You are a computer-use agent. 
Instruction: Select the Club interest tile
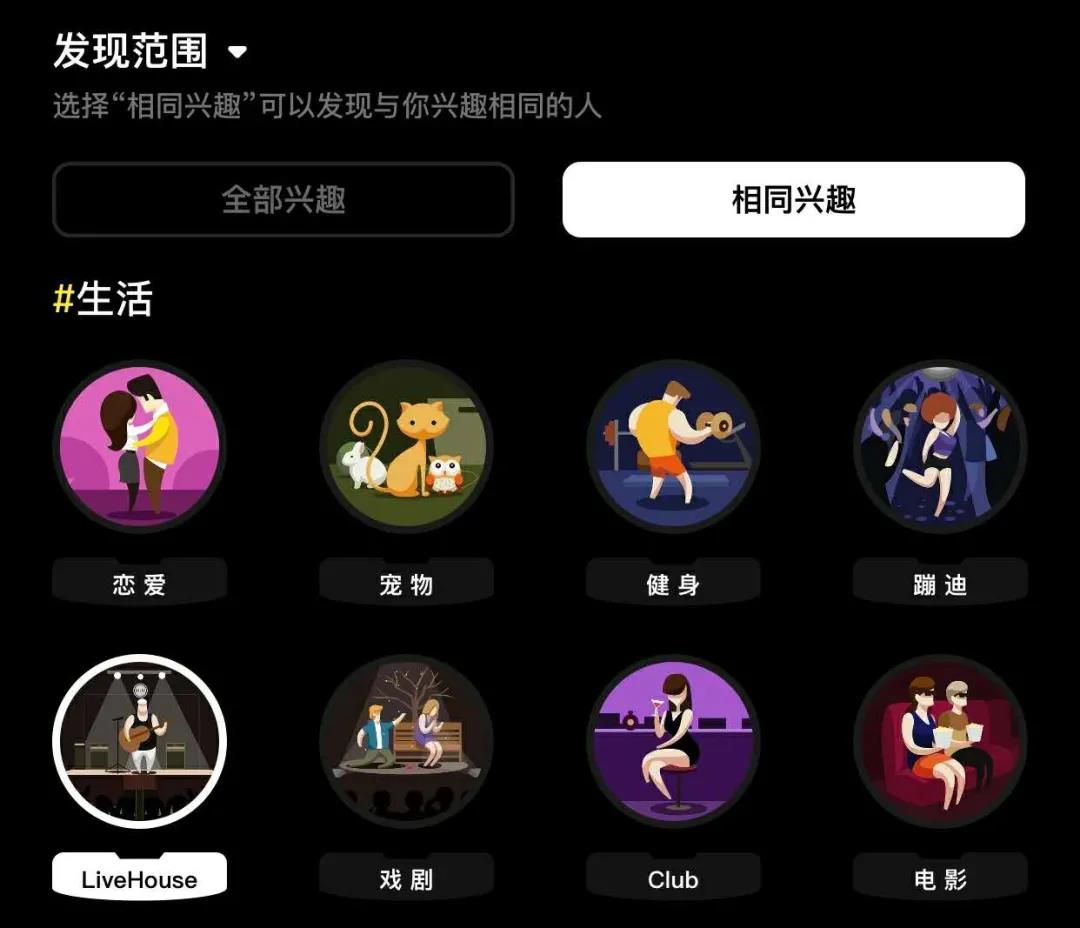coord(673,741)
